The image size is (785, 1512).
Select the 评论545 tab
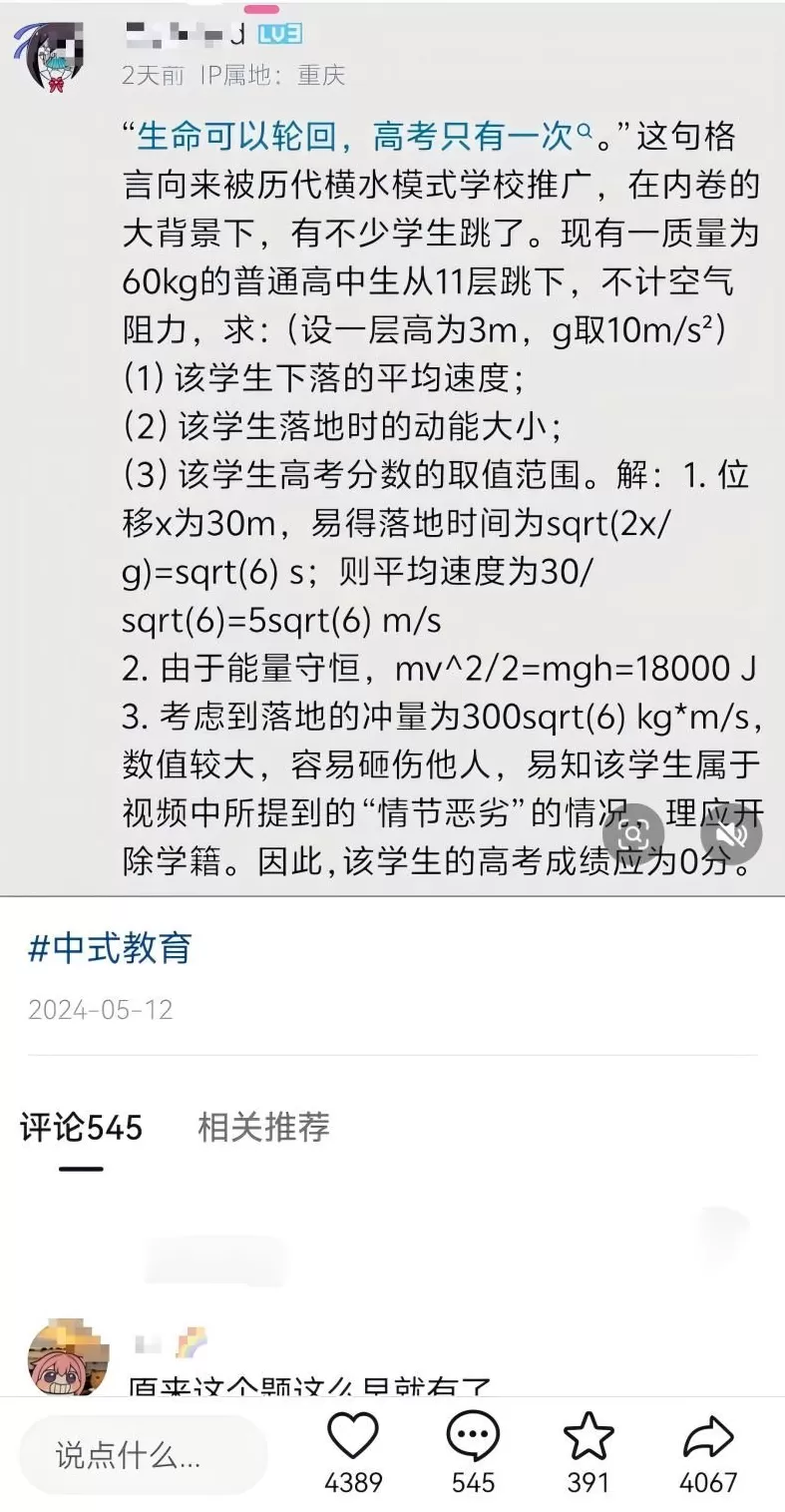coord(80,1131)
